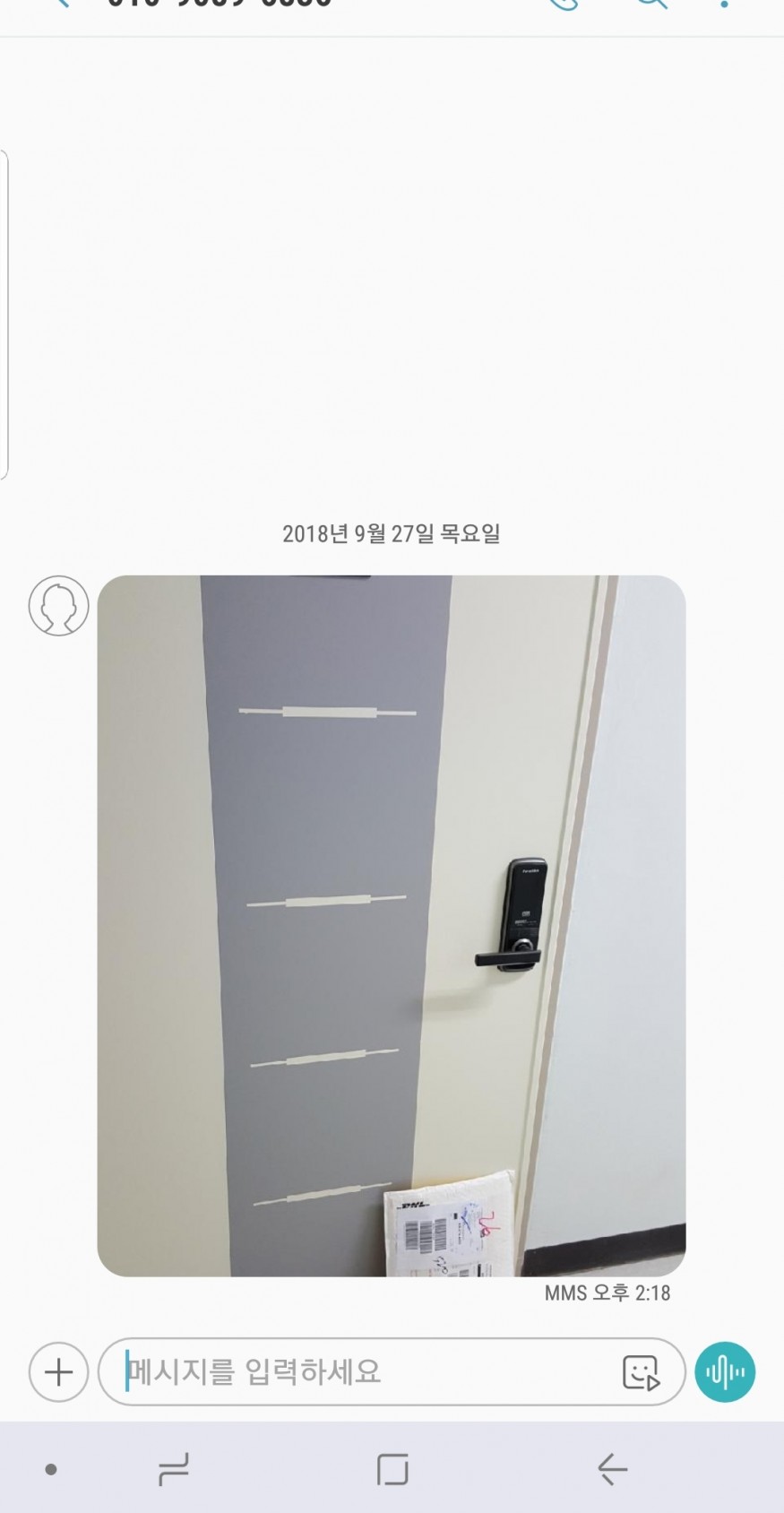This screenshot has width=784, height=1513.
Task: Open the received MMS door photo
Action: coord(392,925)
